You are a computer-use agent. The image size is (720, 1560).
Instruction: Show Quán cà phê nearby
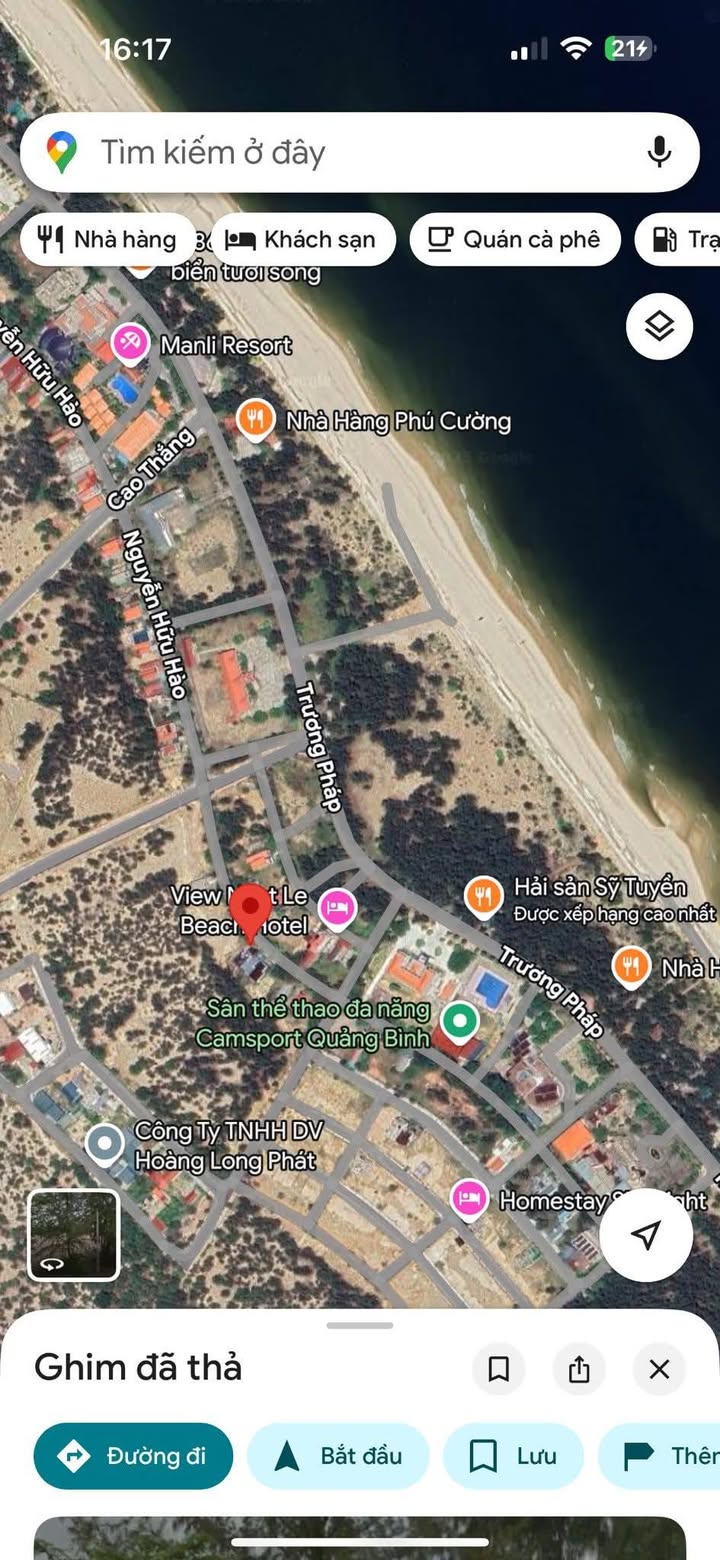515,240
